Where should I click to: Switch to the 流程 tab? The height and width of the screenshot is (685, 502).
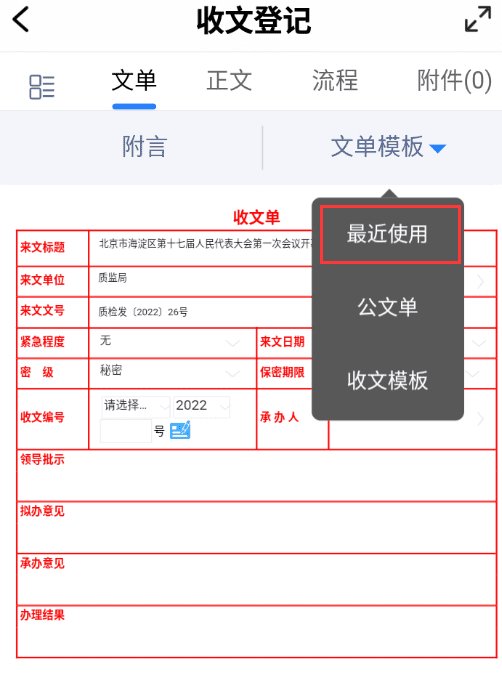click(x=335, y=81)
